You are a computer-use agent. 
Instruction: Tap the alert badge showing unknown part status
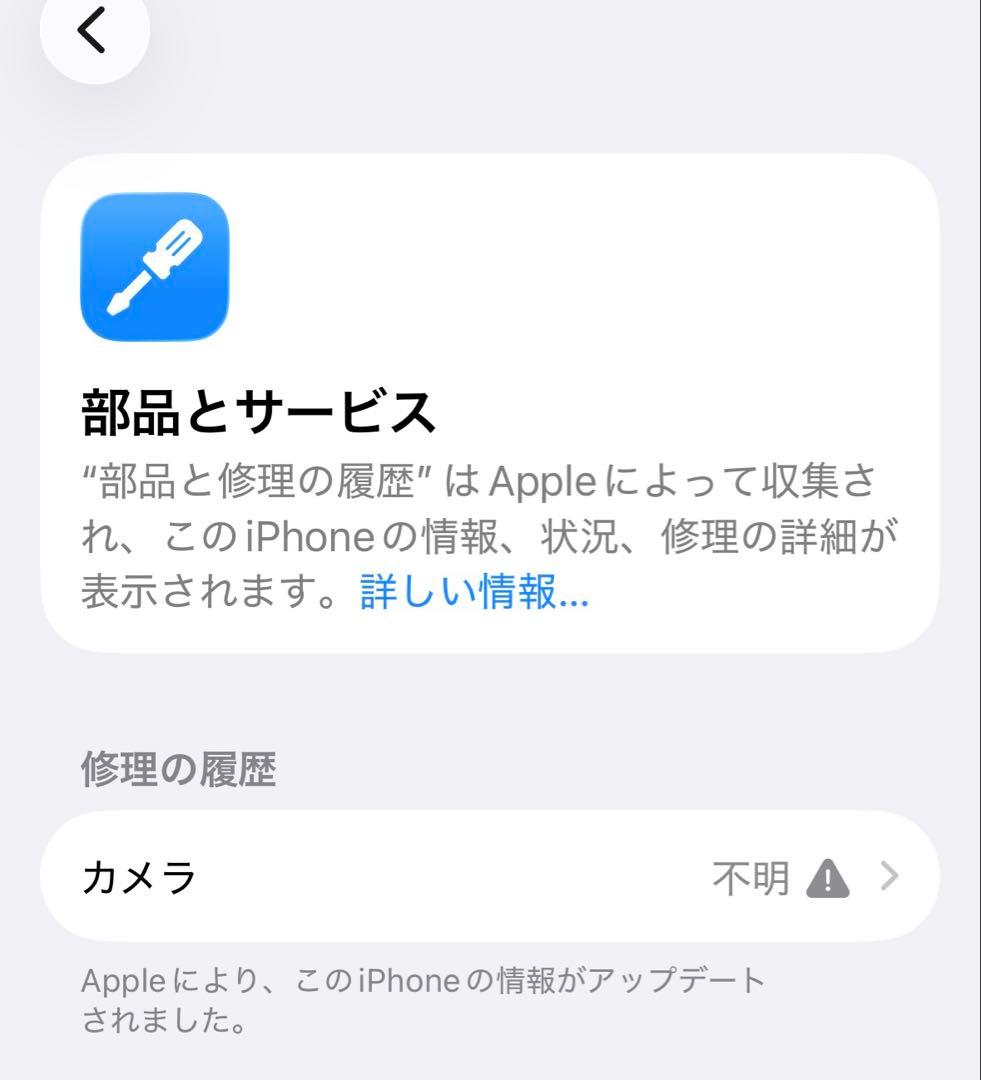(x=828, y=877)
